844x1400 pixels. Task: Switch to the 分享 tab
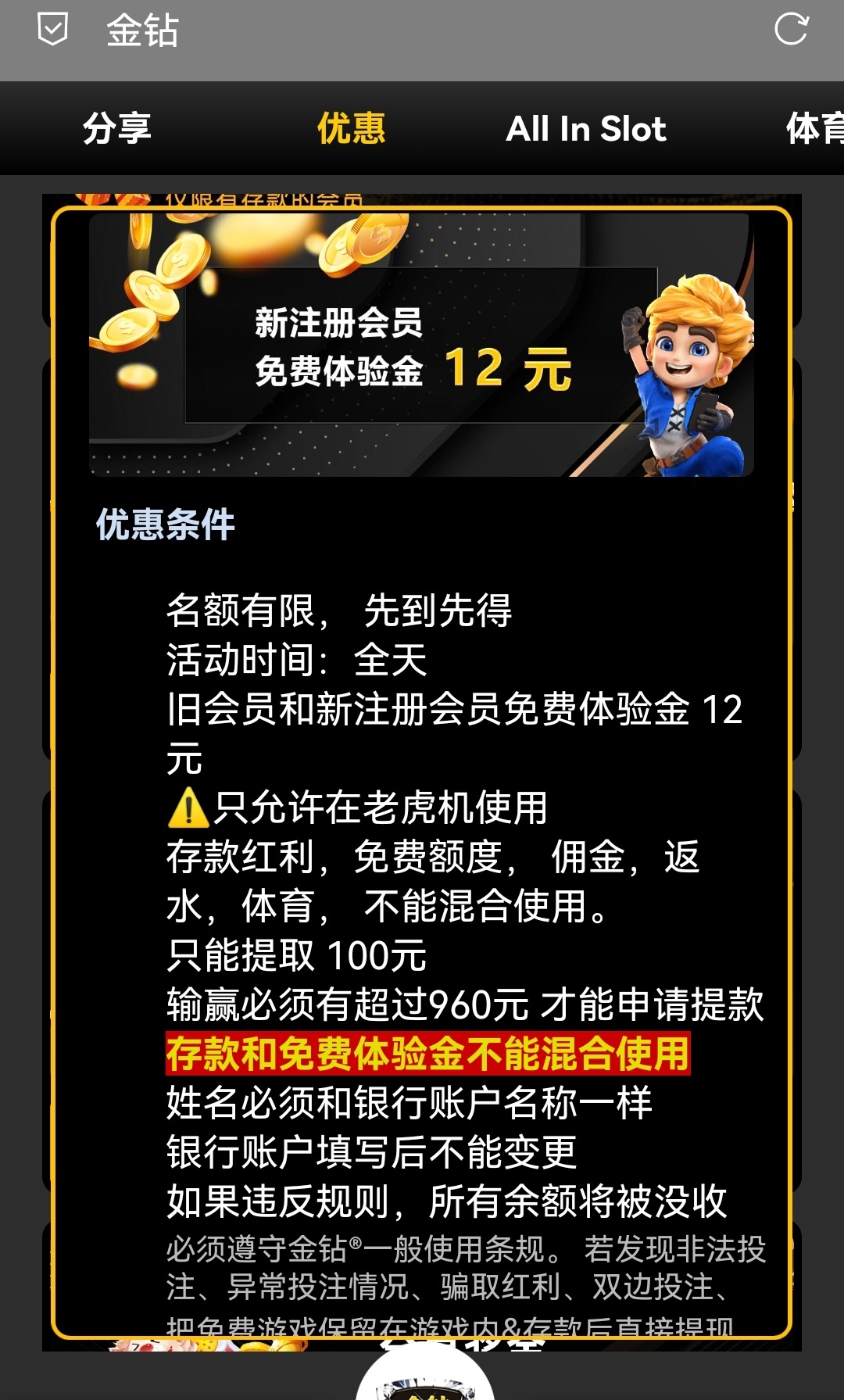117,128
